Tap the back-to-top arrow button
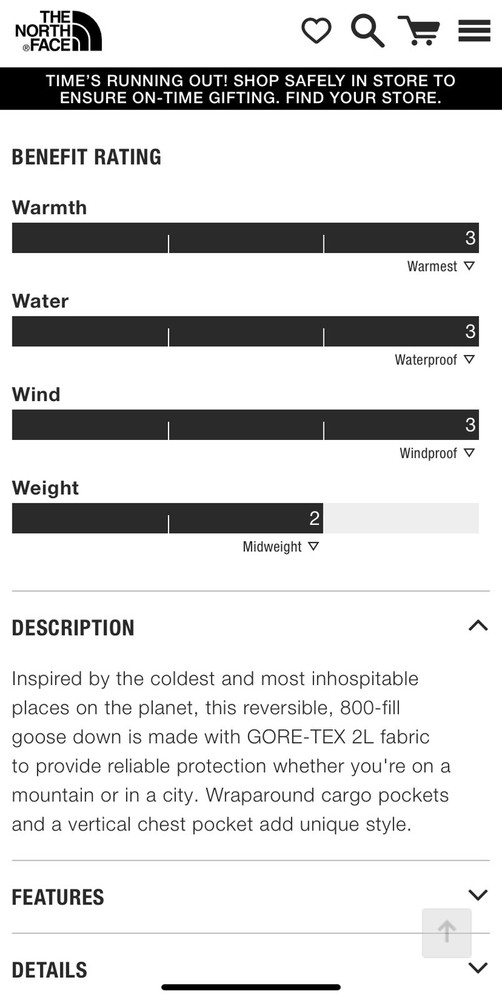This screenshot has height=1000, width=502. click(x=447, y=933)
